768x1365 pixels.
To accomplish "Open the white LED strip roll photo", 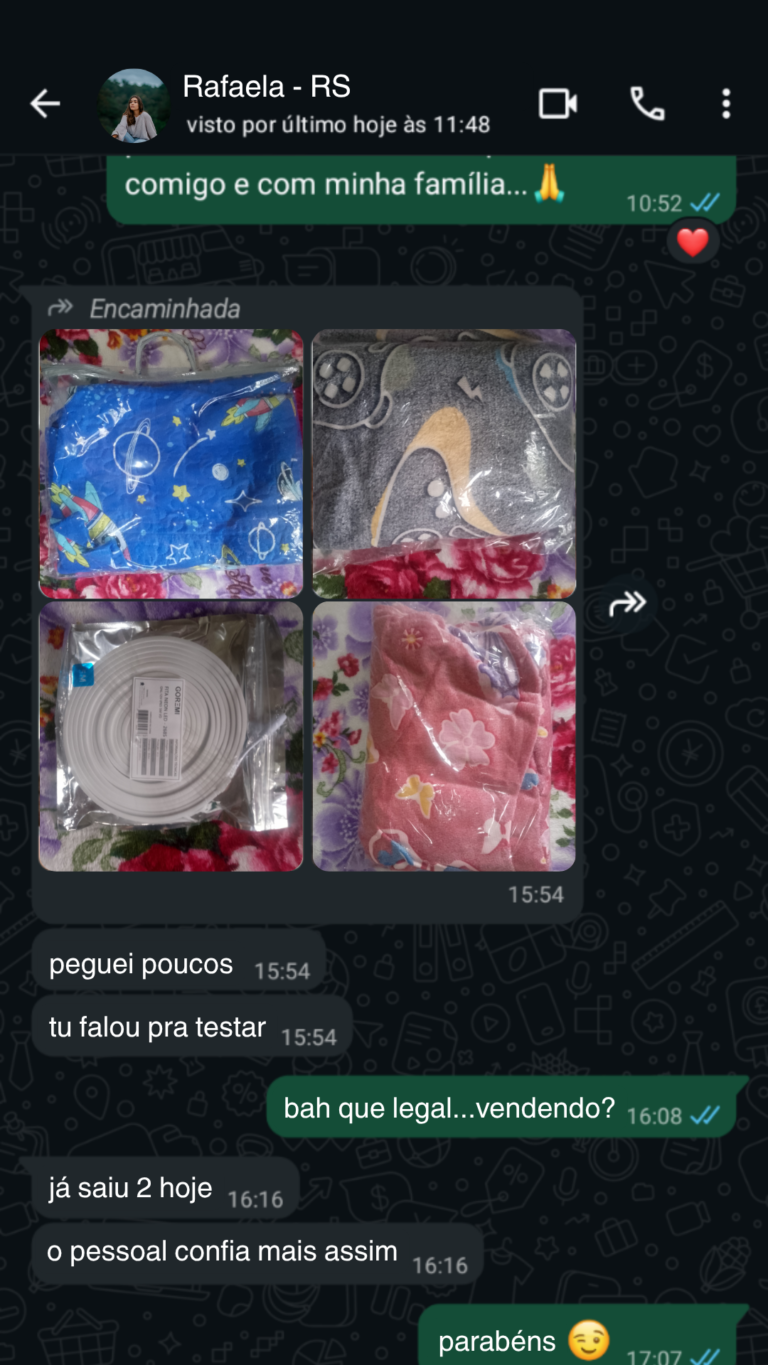I will (x=171, y=736).
